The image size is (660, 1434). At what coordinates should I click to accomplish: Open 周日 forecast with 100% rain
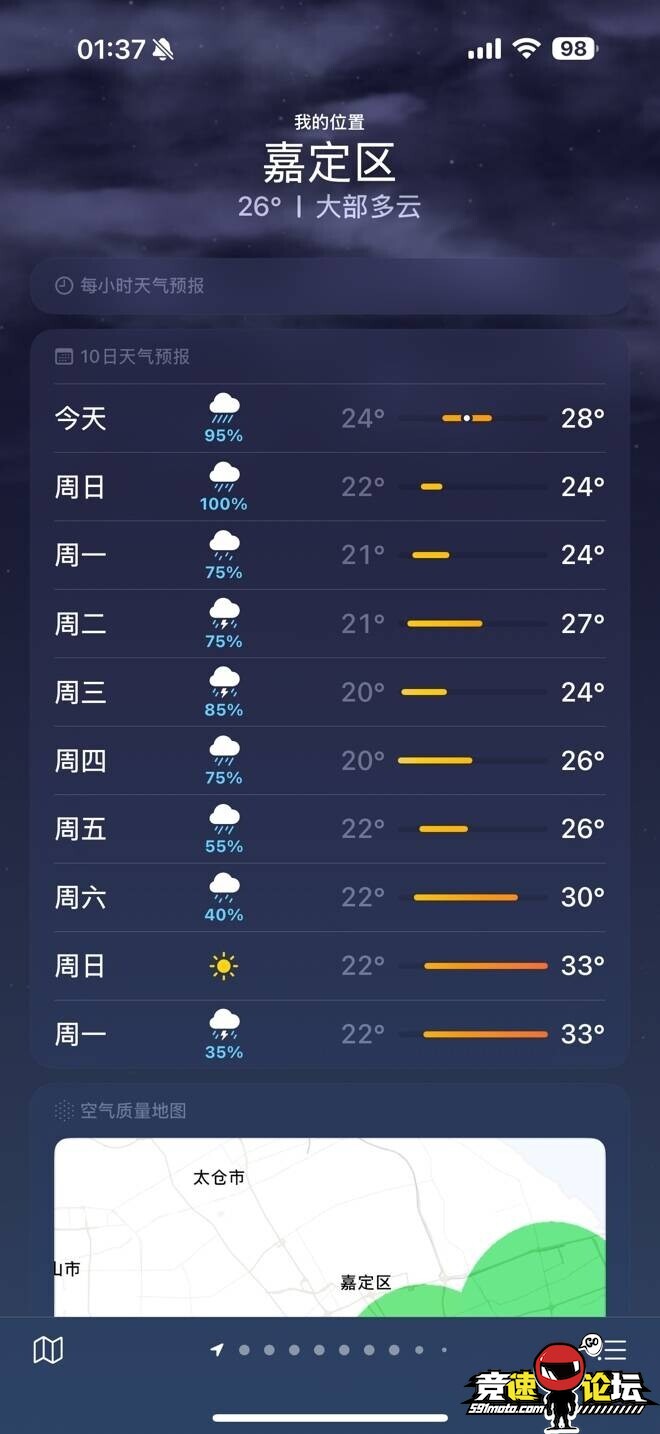[x=329, y=487]
